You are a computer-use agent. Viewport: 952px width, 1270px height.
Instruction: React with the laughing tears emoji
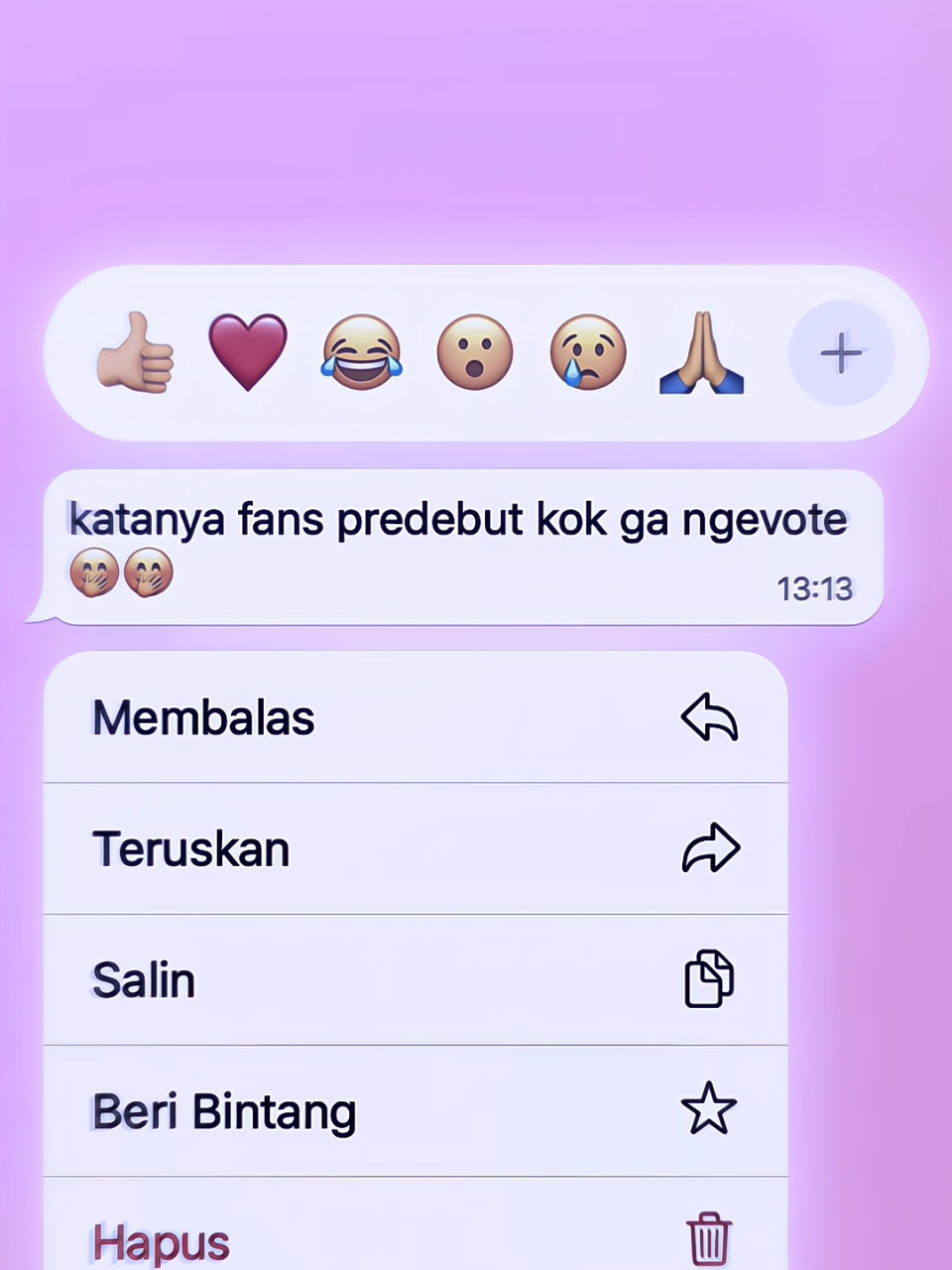coord(362,352)
